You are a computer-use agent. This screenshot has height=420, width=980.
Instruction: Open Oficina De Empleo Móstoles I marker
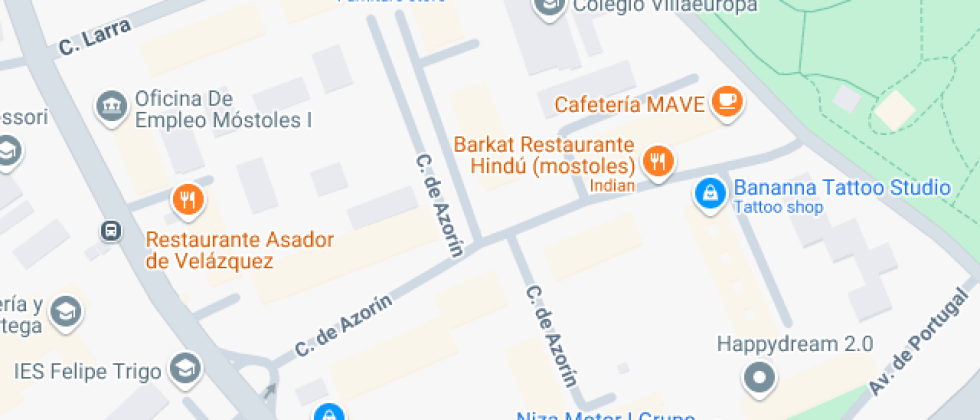[x=112, y=107]
